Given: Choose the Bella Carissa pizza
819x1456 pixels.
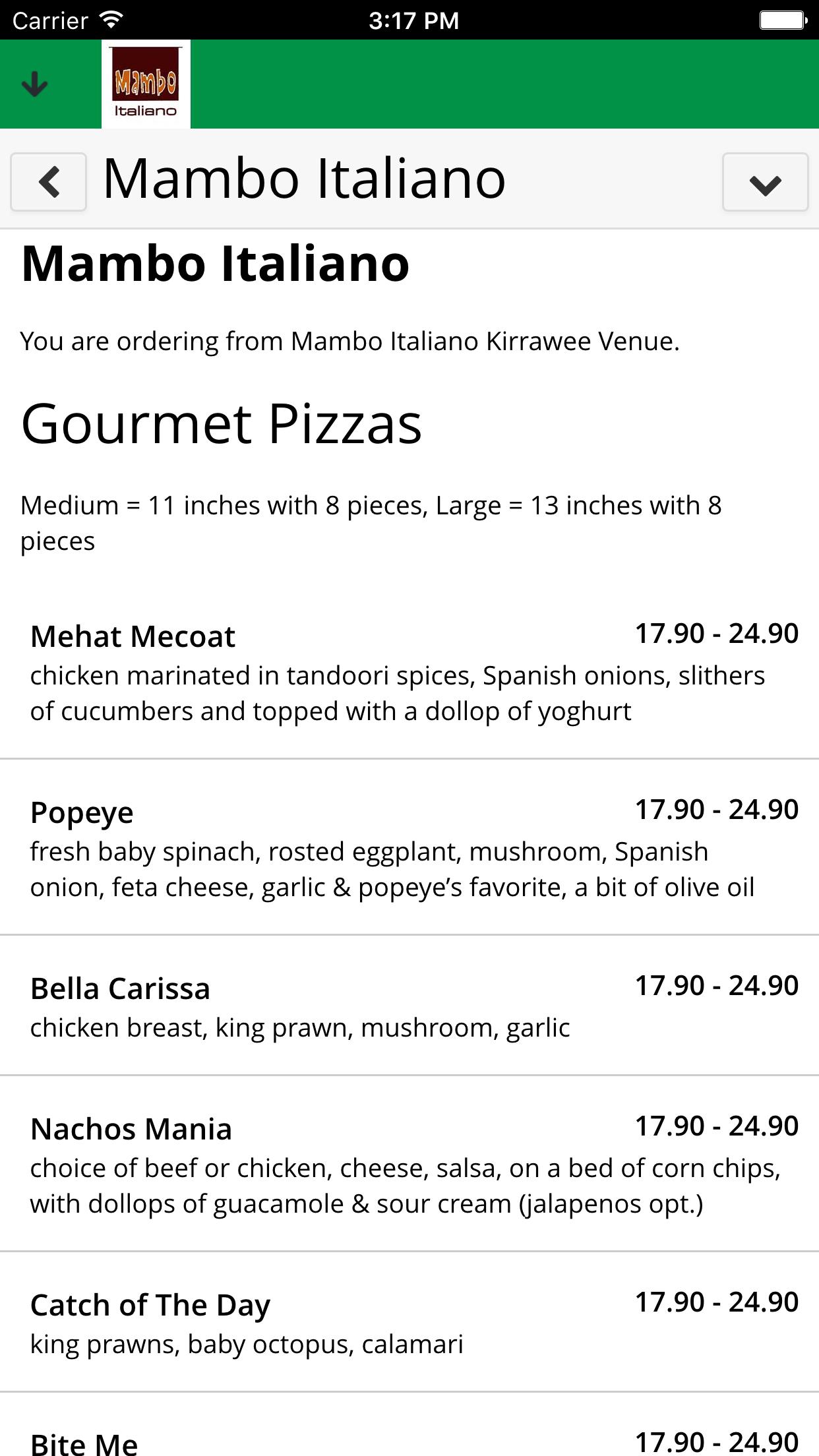Looking at the screenshot, I should [x=409, y=1006].
